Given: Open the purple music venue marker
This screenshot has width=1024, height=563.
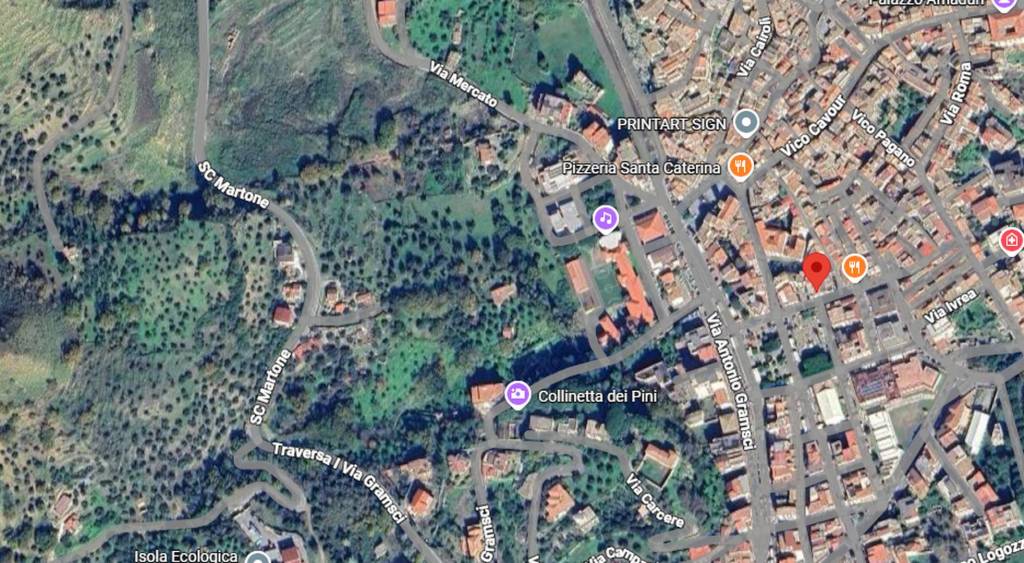Looking at the screenshot, I should (605, 217).
